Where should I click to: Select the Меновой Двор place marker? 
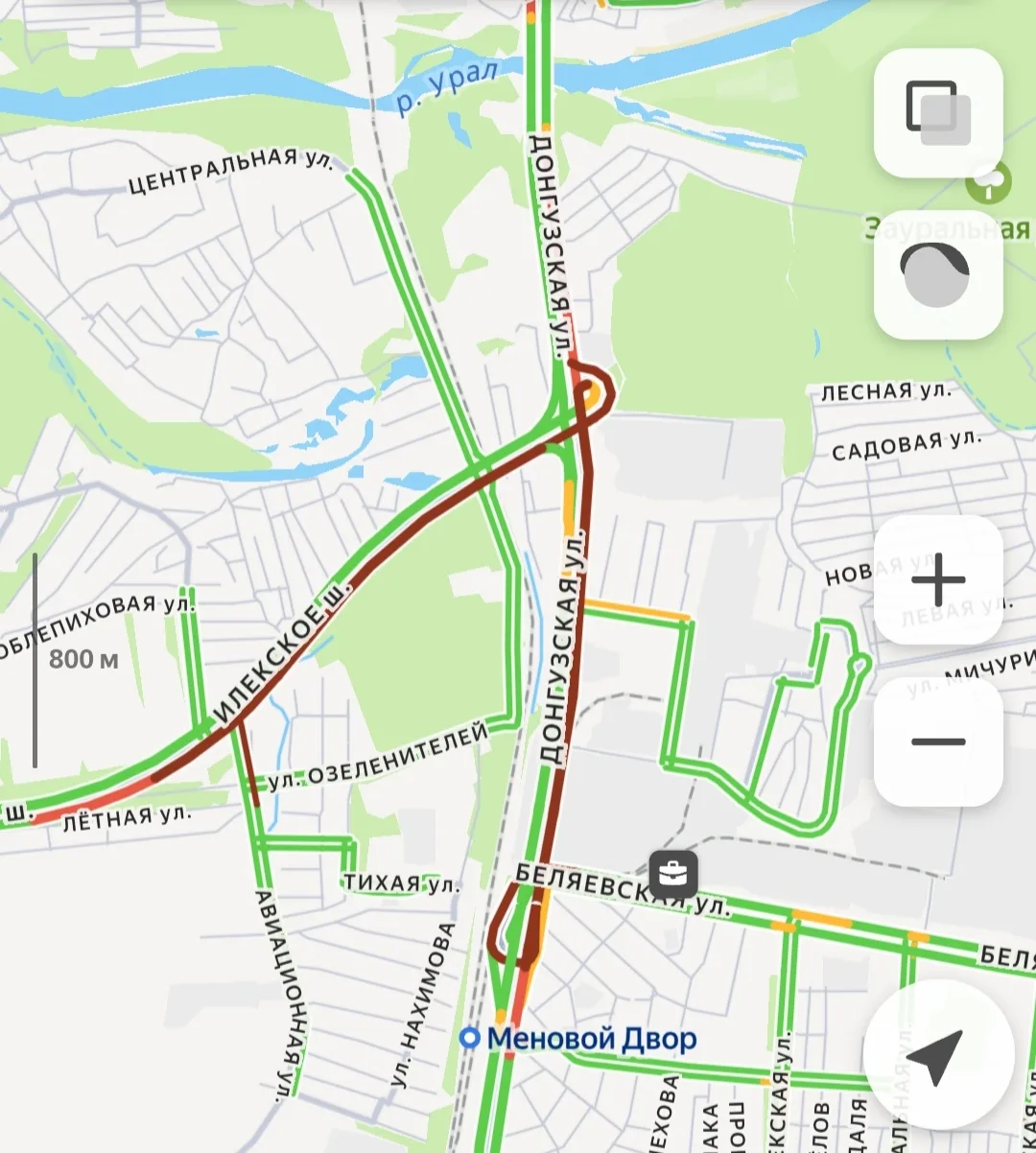pyautogui.click(x=470, y=1038)
